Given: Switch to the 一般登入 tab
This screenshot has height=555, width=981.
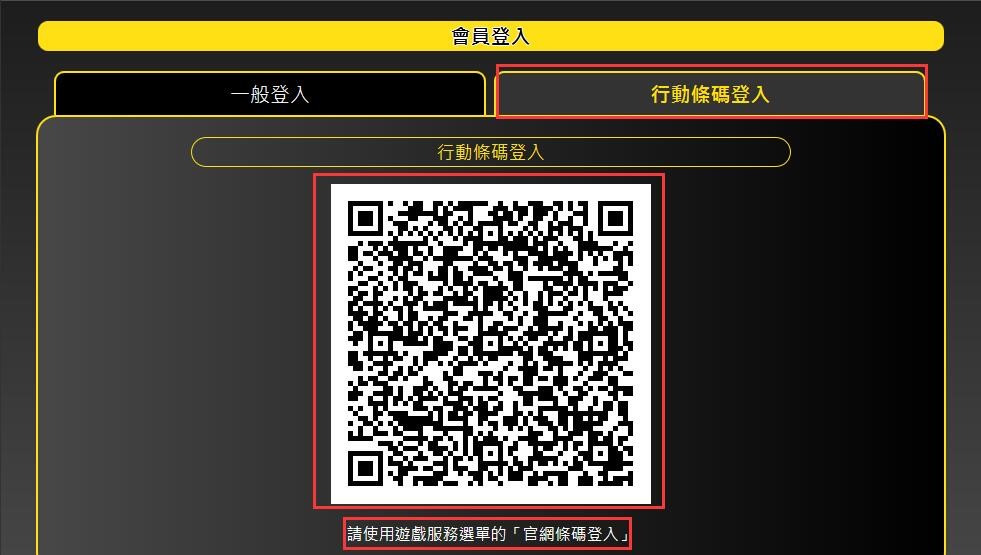Looking at the screenshot, I should (270, 94).
